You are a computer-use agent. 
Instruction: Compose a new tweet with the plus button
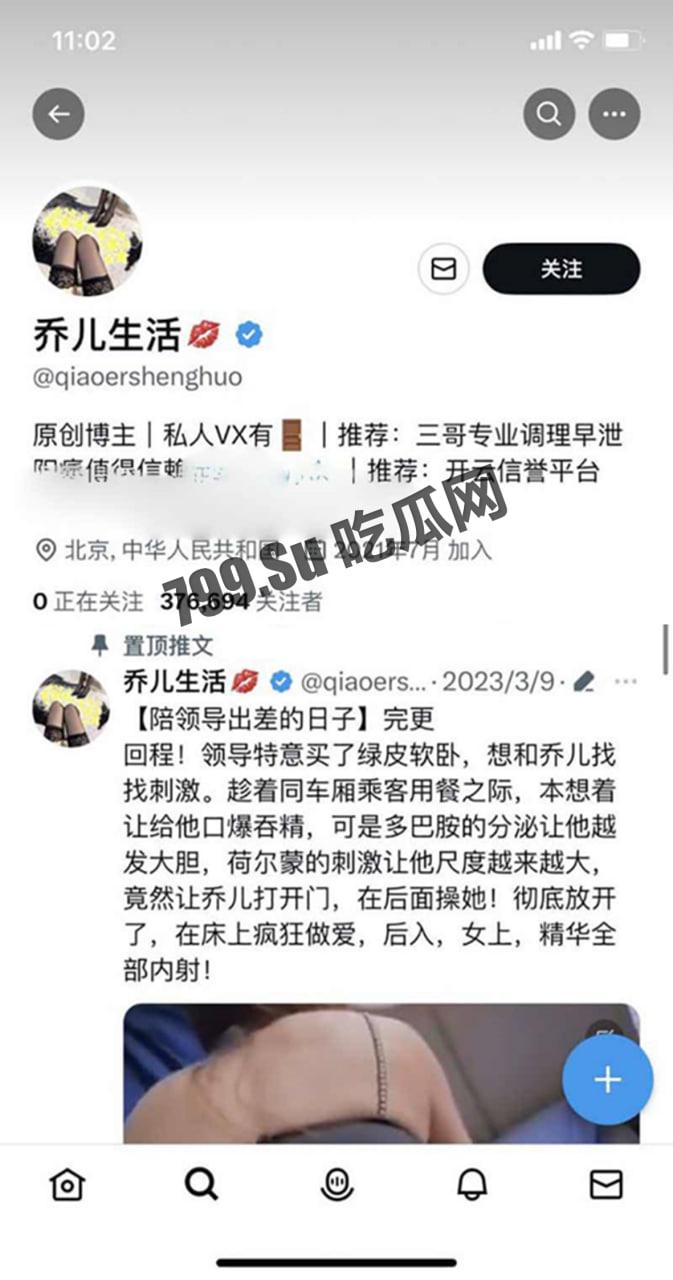607,1080
